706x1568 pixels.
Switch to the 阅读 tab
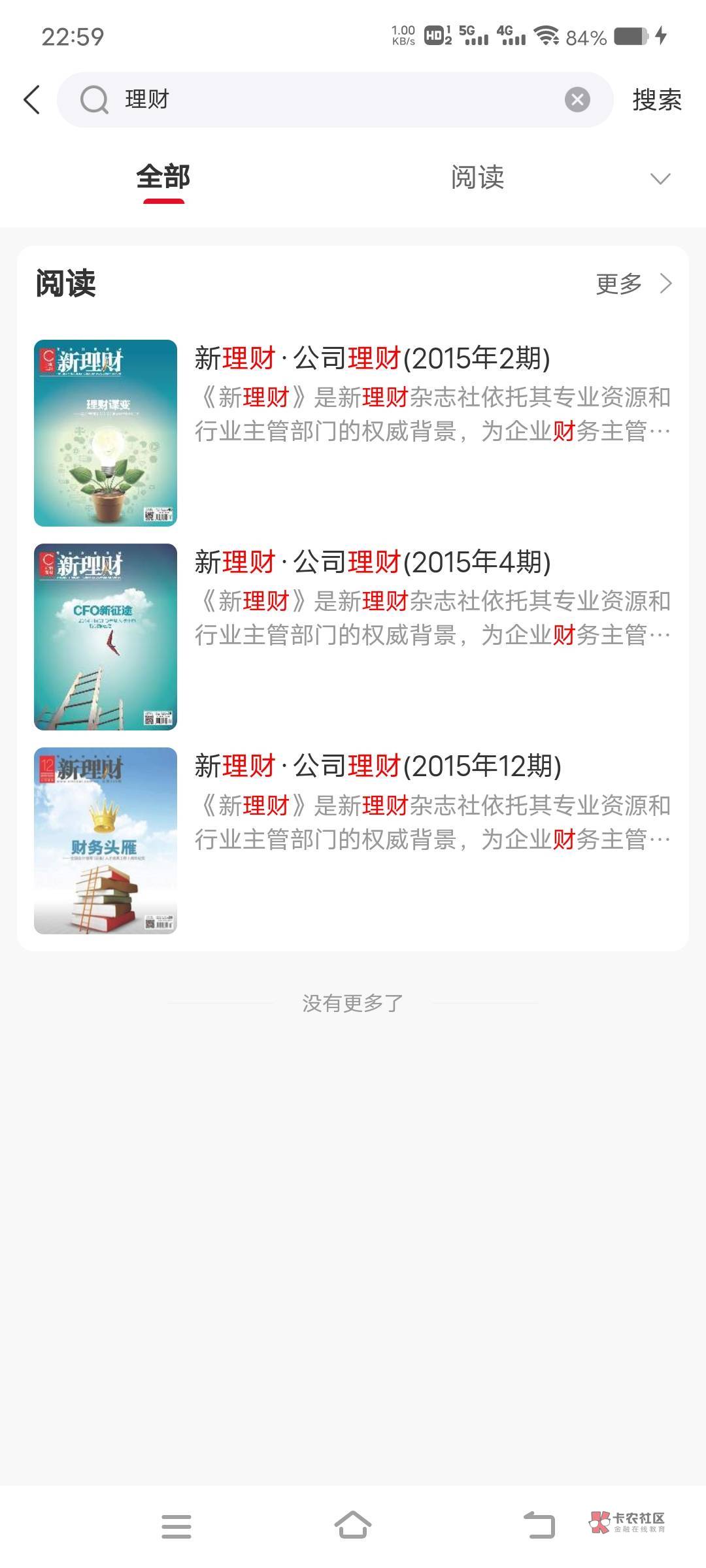tap(477, 178)
